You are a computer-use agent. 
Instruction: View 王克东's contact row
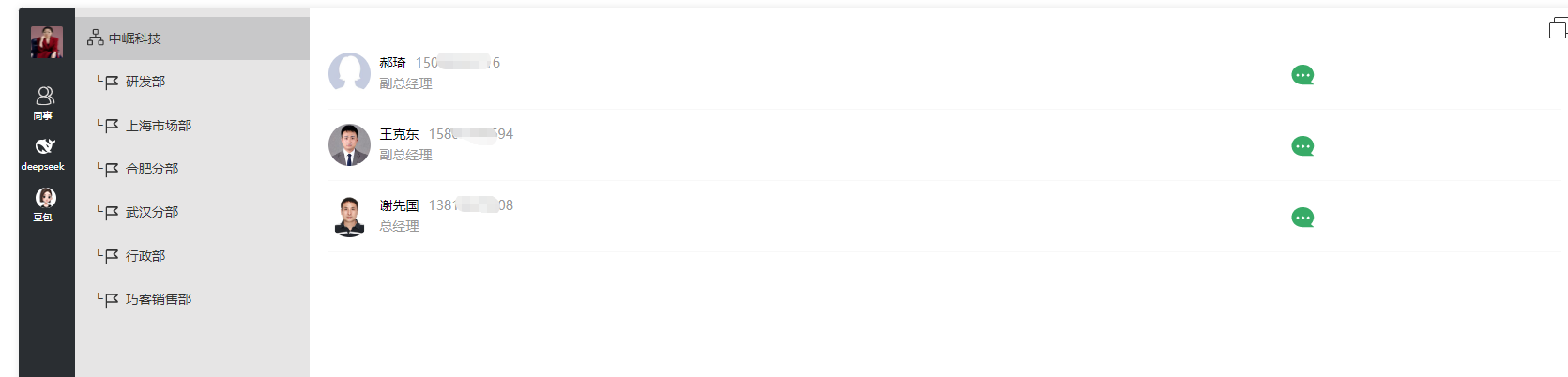click(399, 134)
